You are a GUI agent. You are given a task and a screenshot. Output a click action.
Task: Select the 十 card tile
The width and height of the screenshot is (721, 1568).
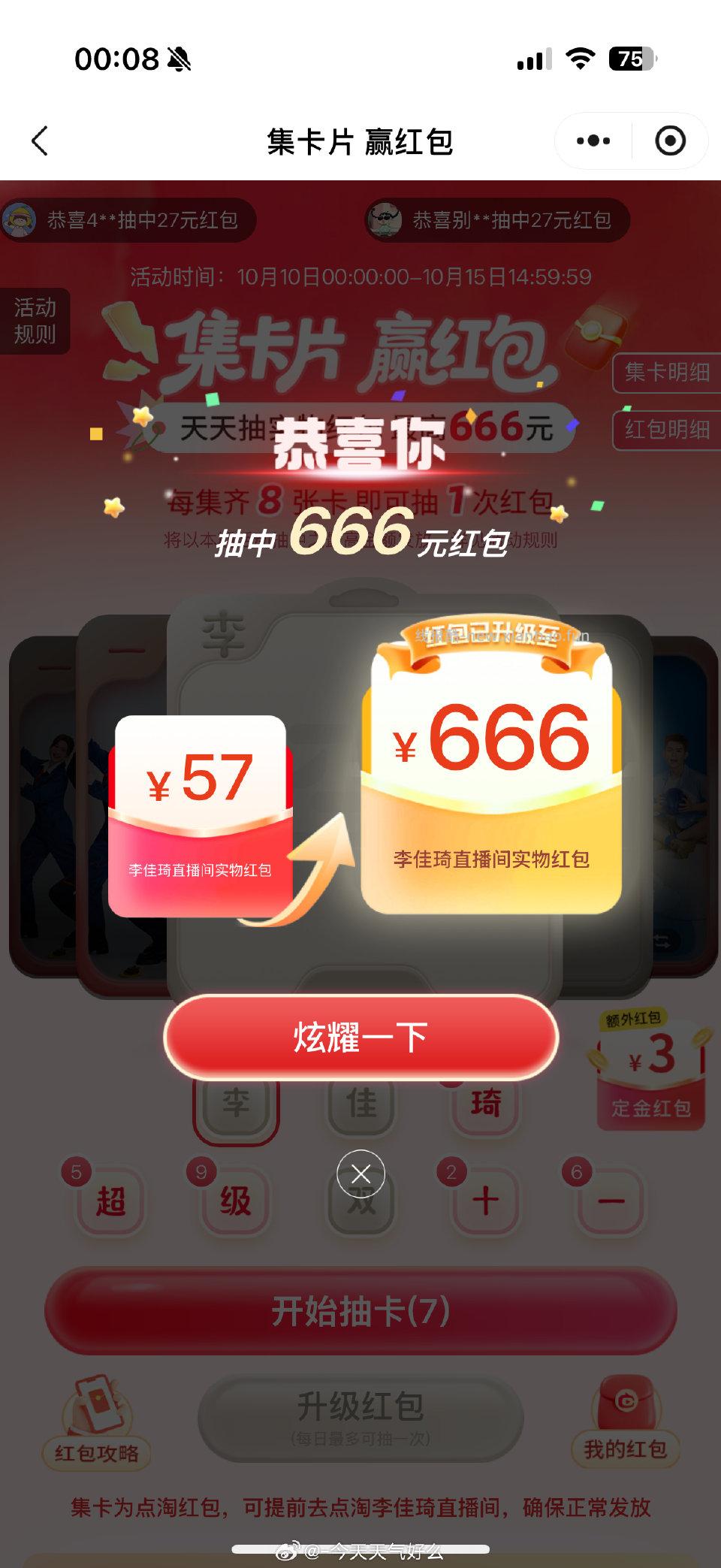click(x=485, y=1200)
